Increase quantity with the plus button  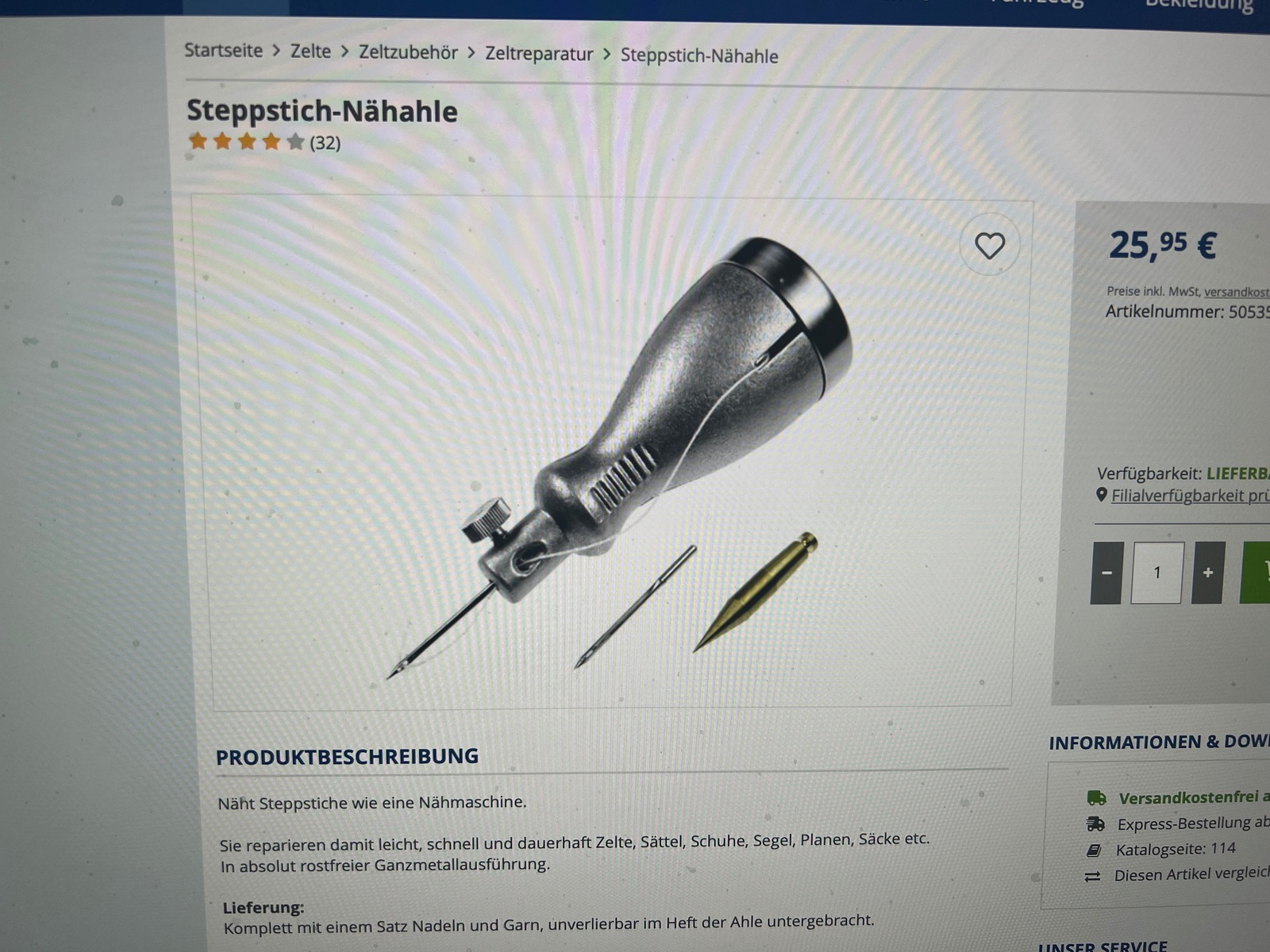1207,573
